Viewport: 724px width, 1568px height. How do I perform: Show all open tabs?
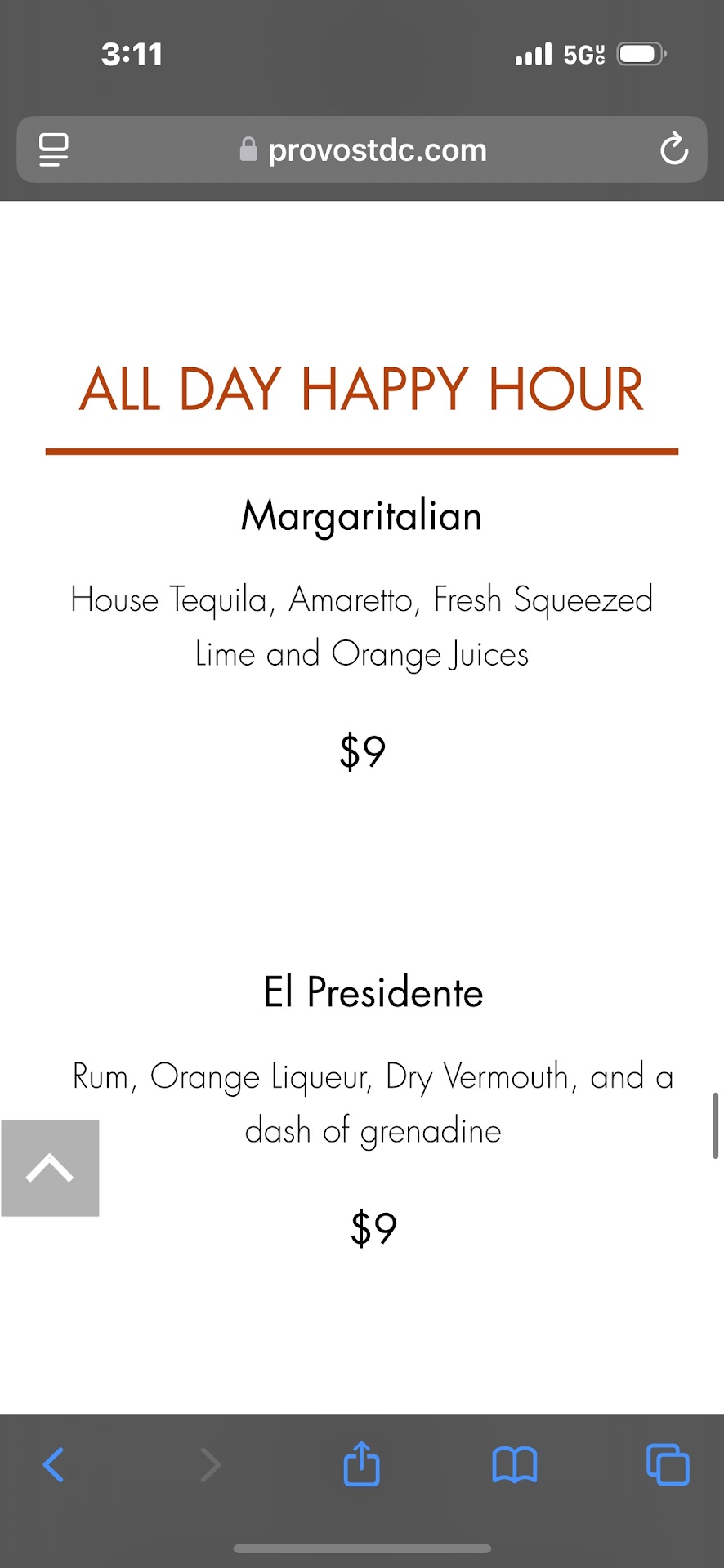667,1464
